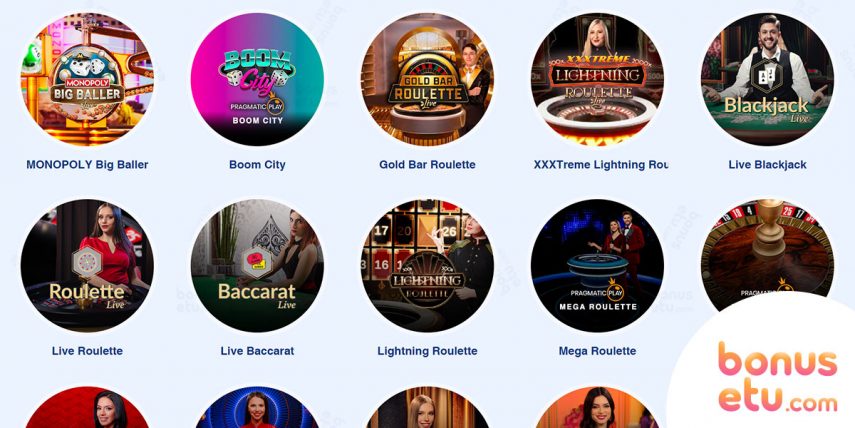Launch the Boom City game
The width and height of the screenshot is (855, 428).
pyautogui.click(x=257, y=80)
